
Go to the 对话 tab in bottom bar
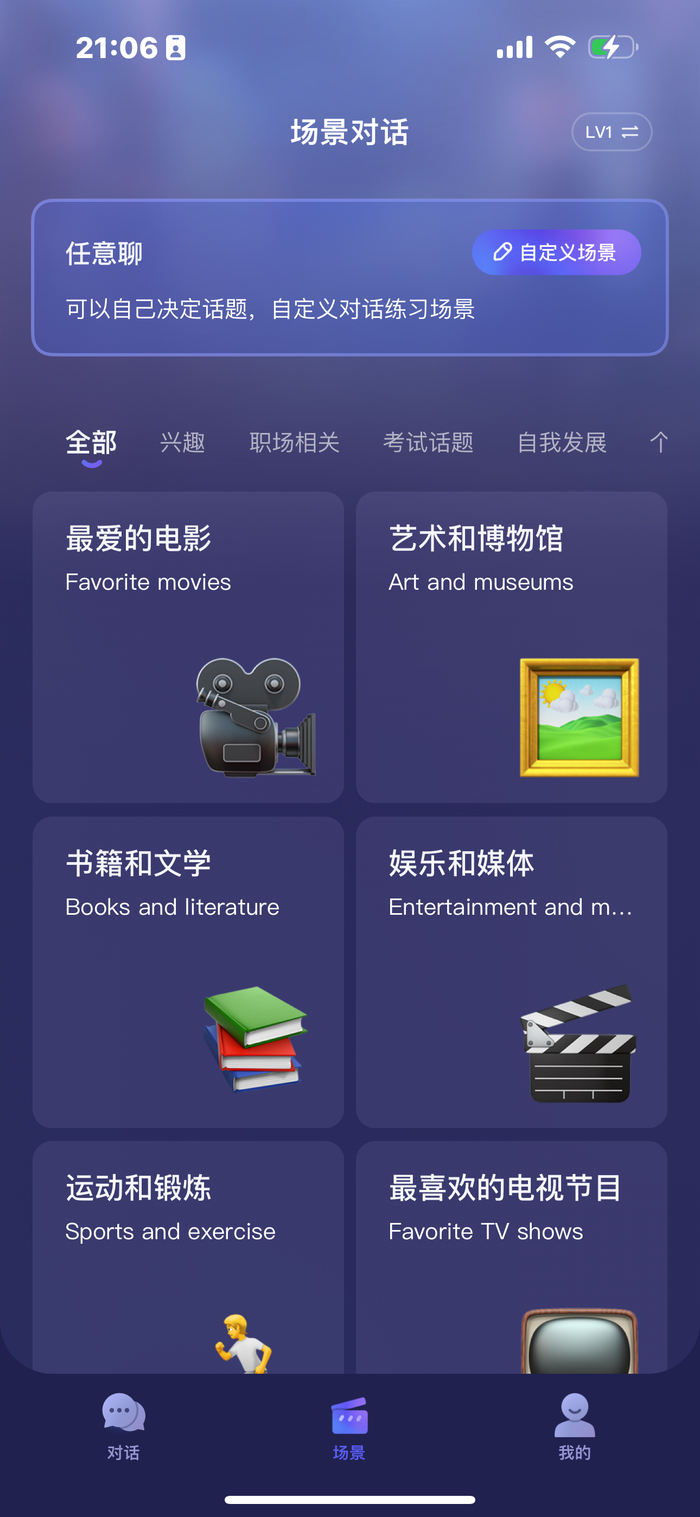coord(123,1427)
